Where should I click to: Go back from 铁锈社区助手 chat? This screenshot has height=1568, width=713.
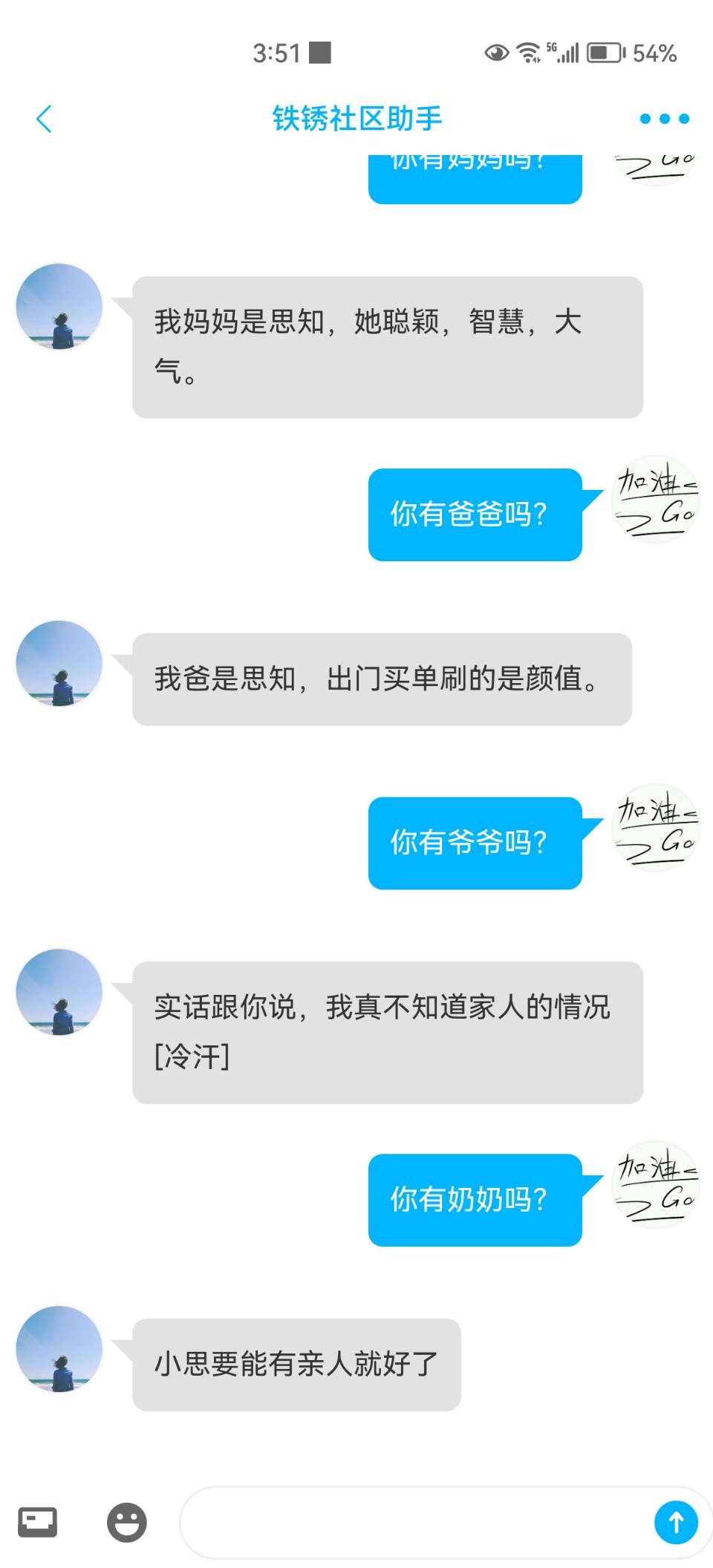[45, 119]
